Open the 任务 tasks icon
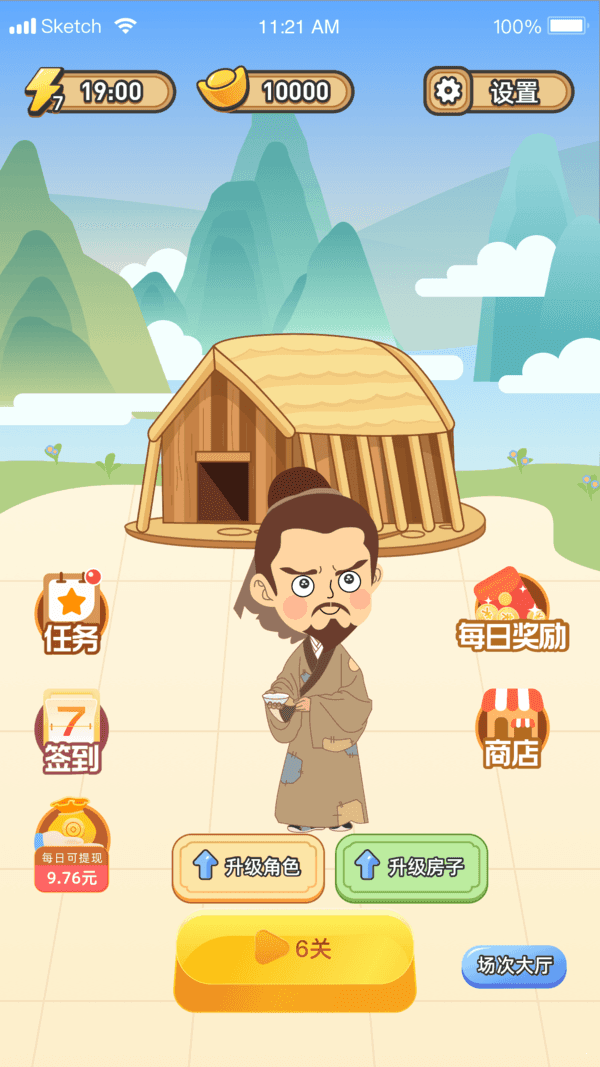 click(71, 612)
